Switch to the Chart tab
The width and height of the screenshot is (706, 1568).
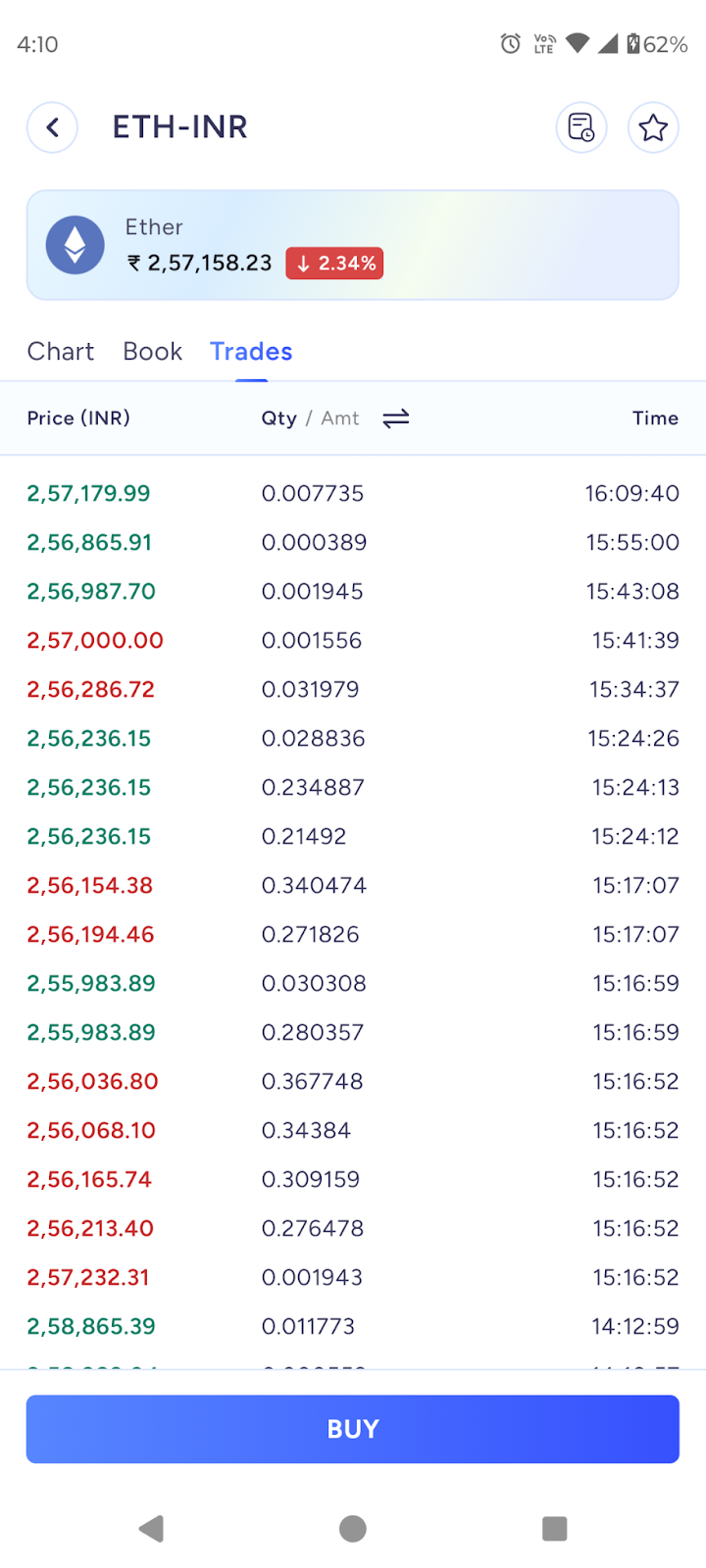[61, 352]
